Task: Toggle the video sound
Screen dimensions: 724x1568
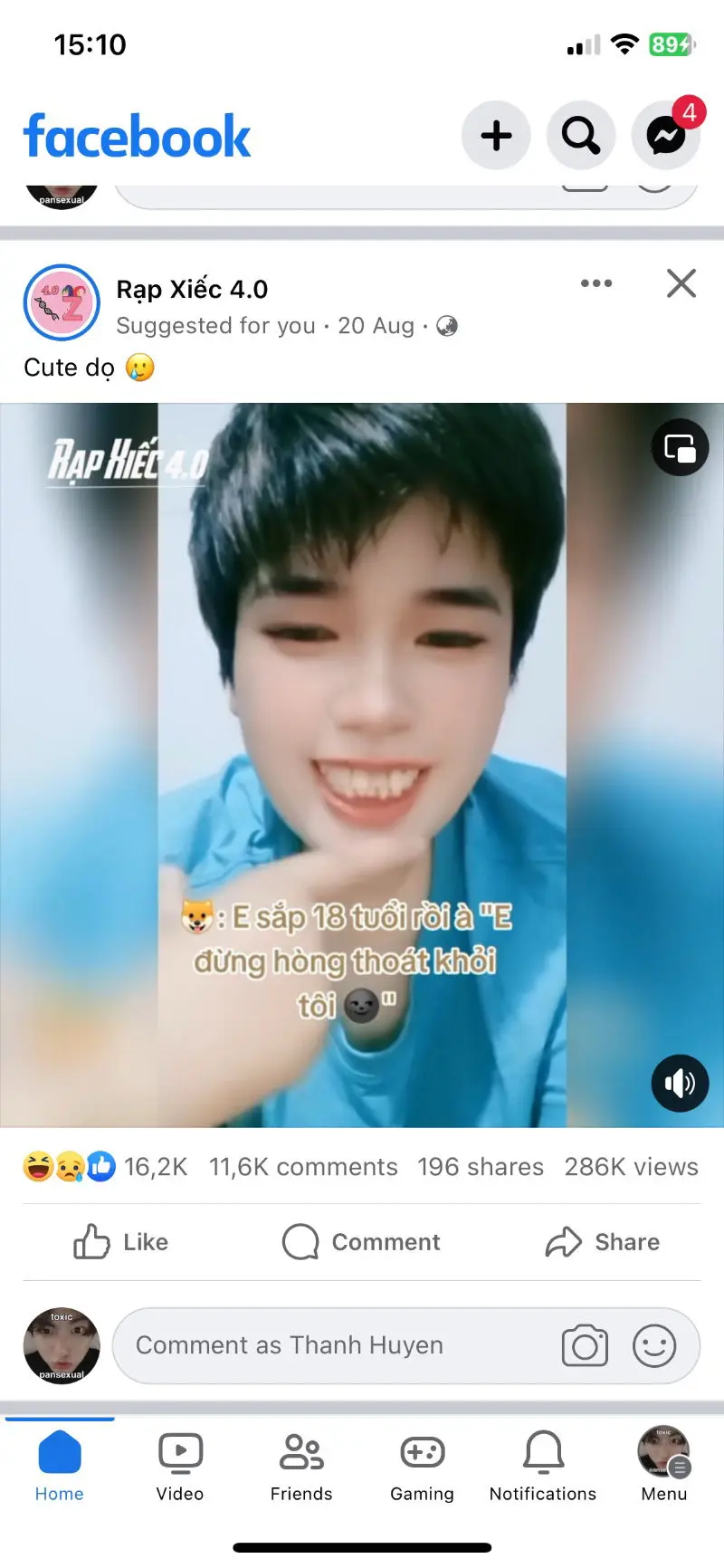Action: point(680,1083)
